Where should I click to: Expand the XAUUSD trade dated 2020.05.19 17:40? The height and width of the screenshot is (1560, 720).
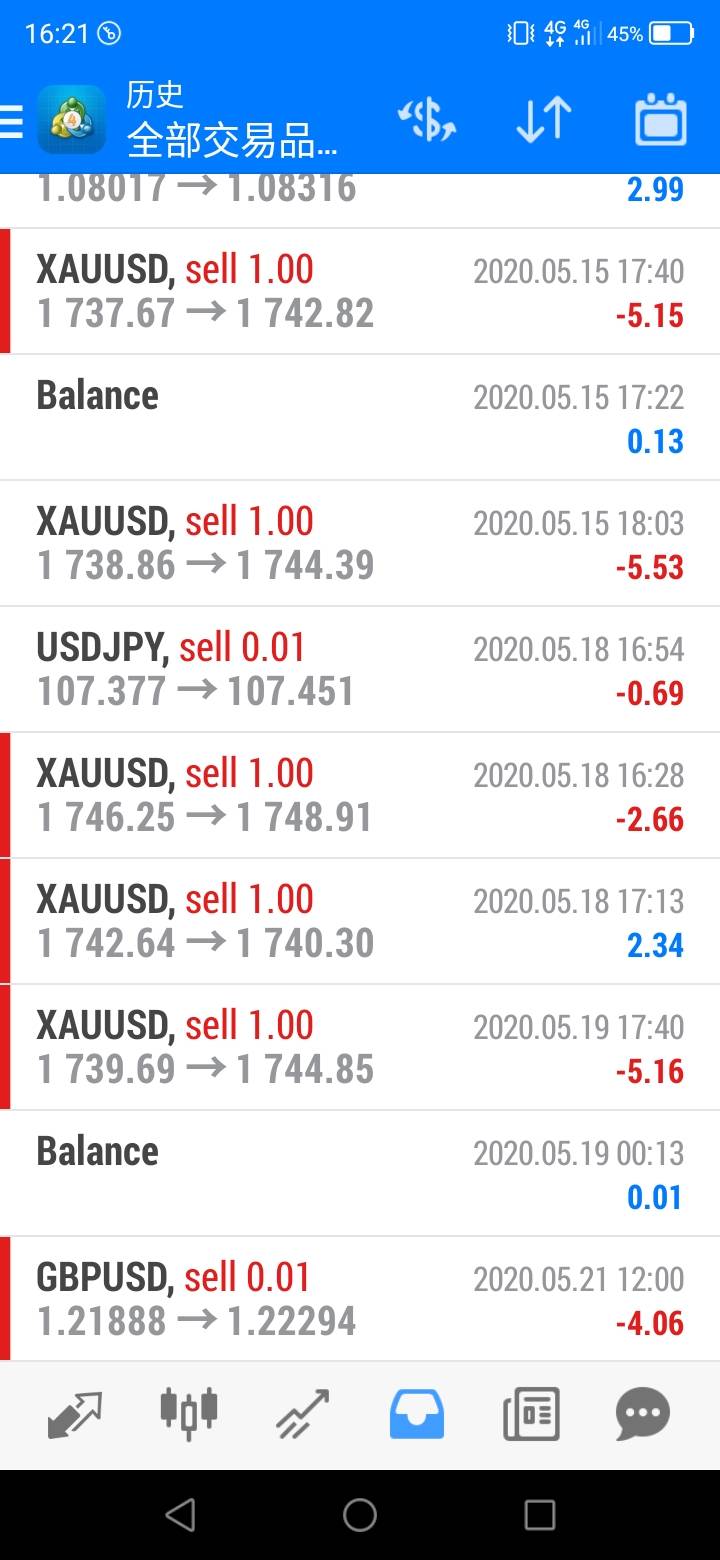(x=360, y=1047)
